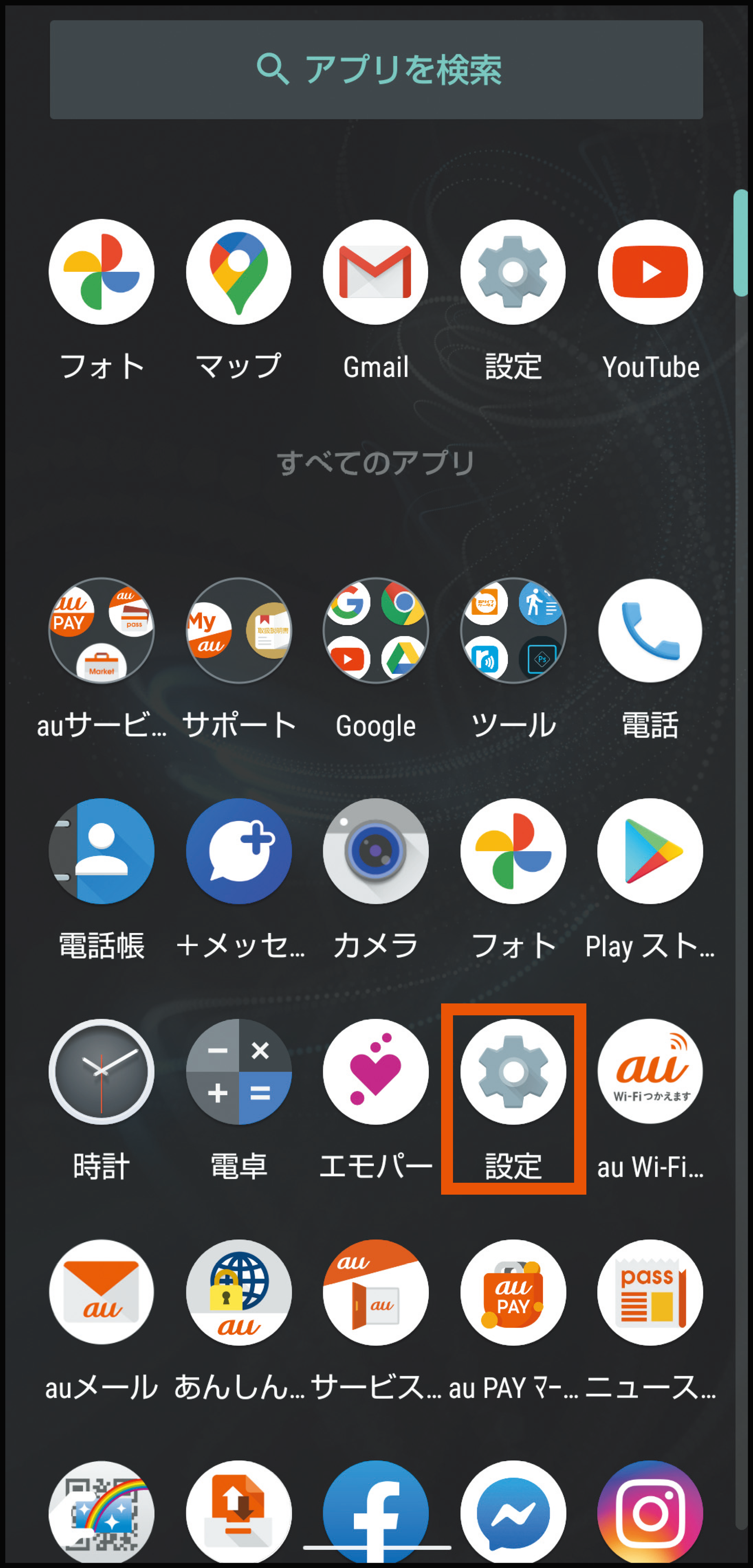This screenshot has width=753, height=1568.
Task: Open the auメール app
Action: (x=102, y=1292)
